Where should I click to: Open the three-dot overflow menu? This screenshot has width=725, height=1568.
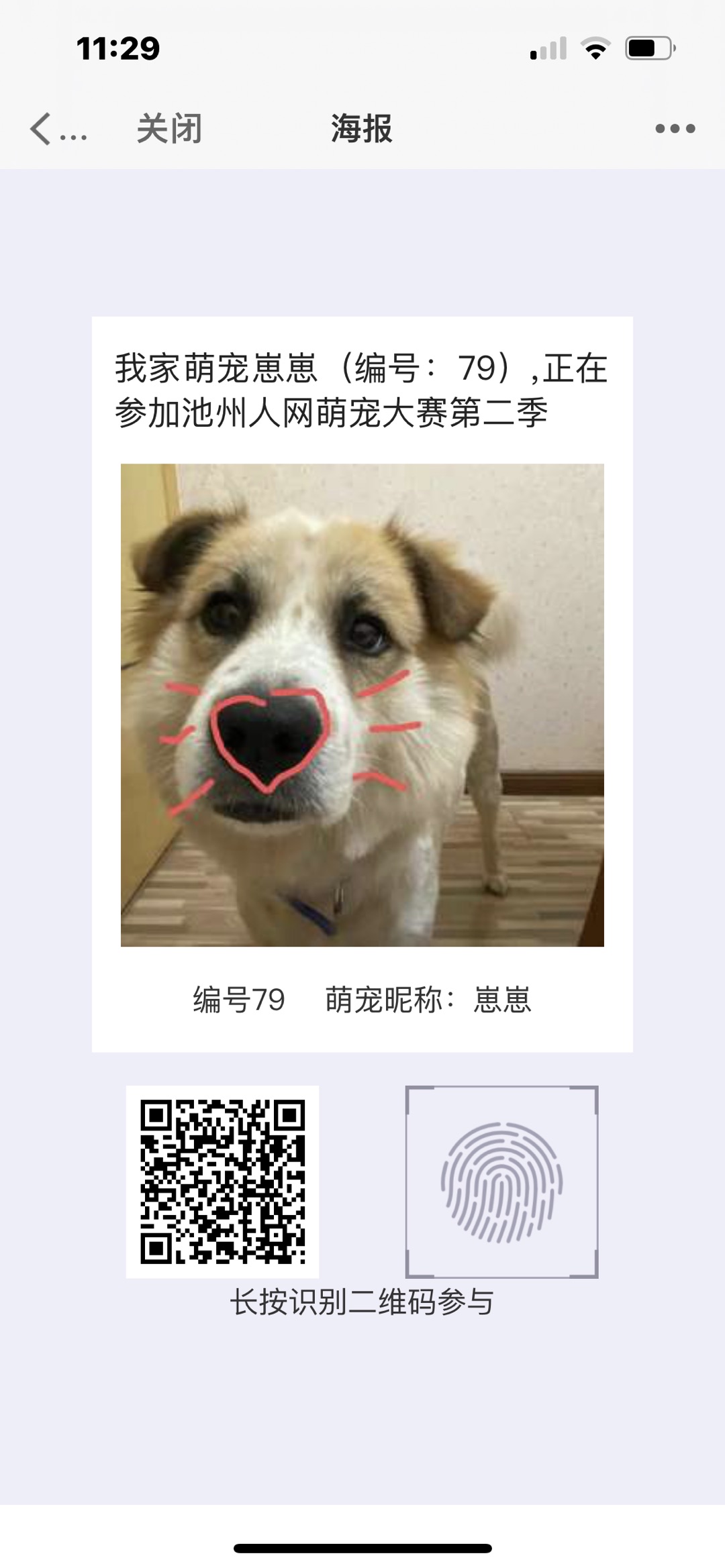tap(675, 128)
